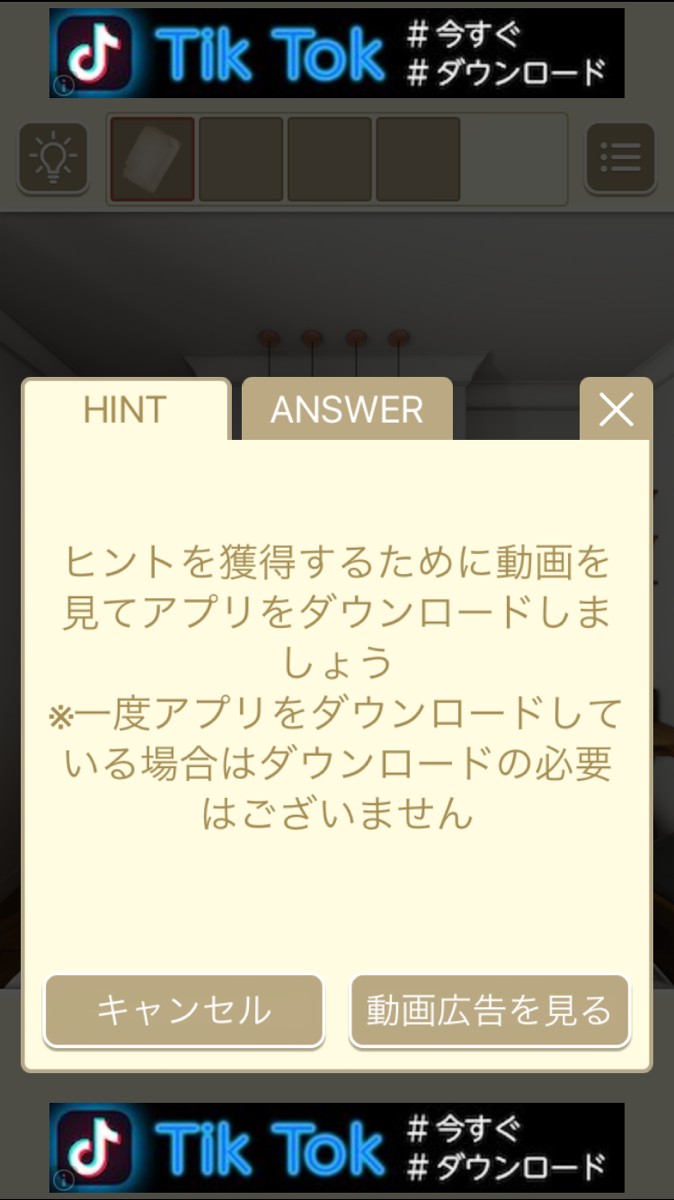Switch to the ANSWER tab
Viewport: 674px width, 1200px height.
point(346,409)
